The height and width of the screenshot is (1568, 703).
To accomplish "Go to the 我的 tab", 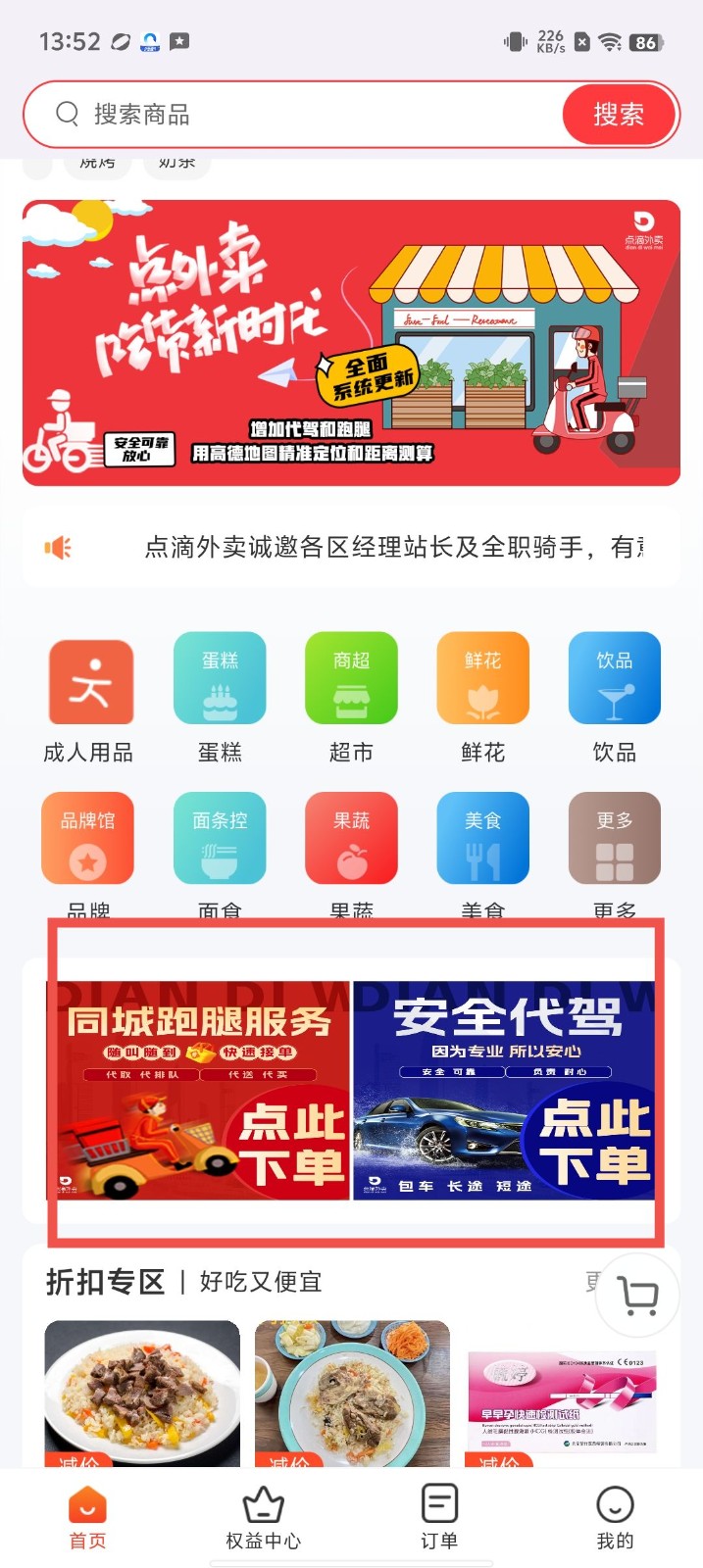I will pos(615,1517).
